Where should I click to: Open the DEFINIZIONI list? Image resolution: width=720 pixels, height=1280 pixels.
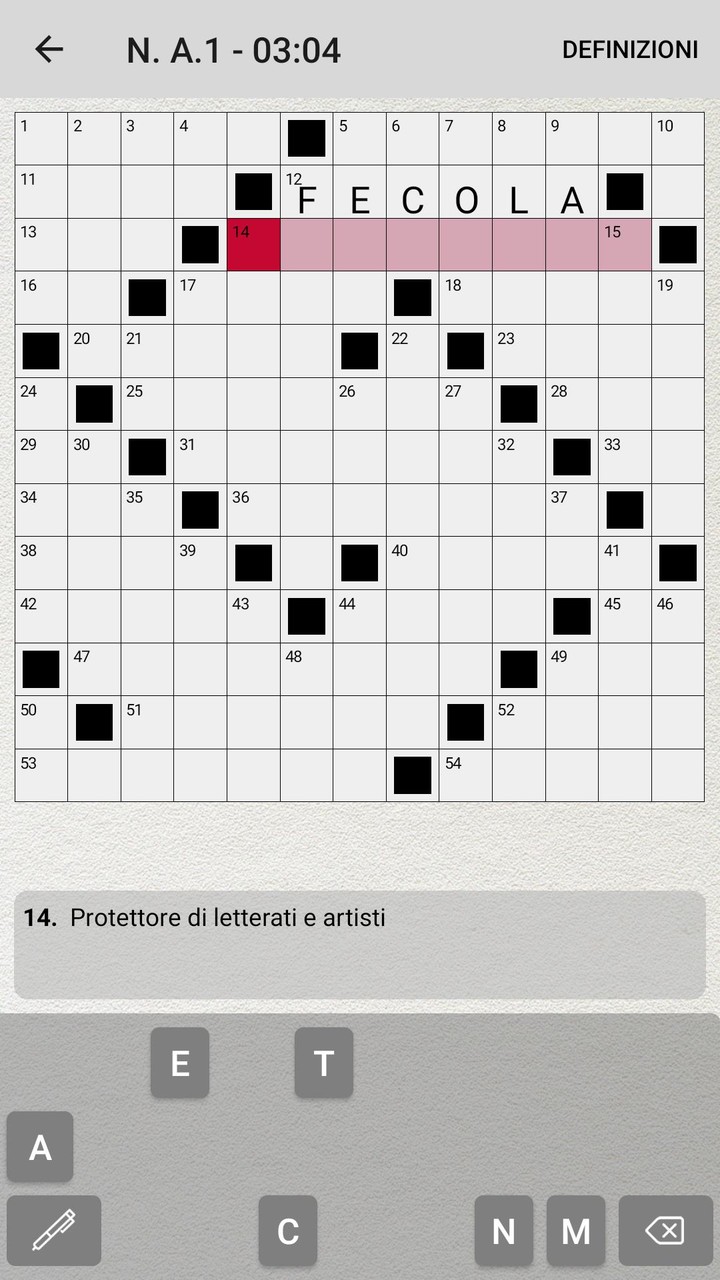point(629,50)
